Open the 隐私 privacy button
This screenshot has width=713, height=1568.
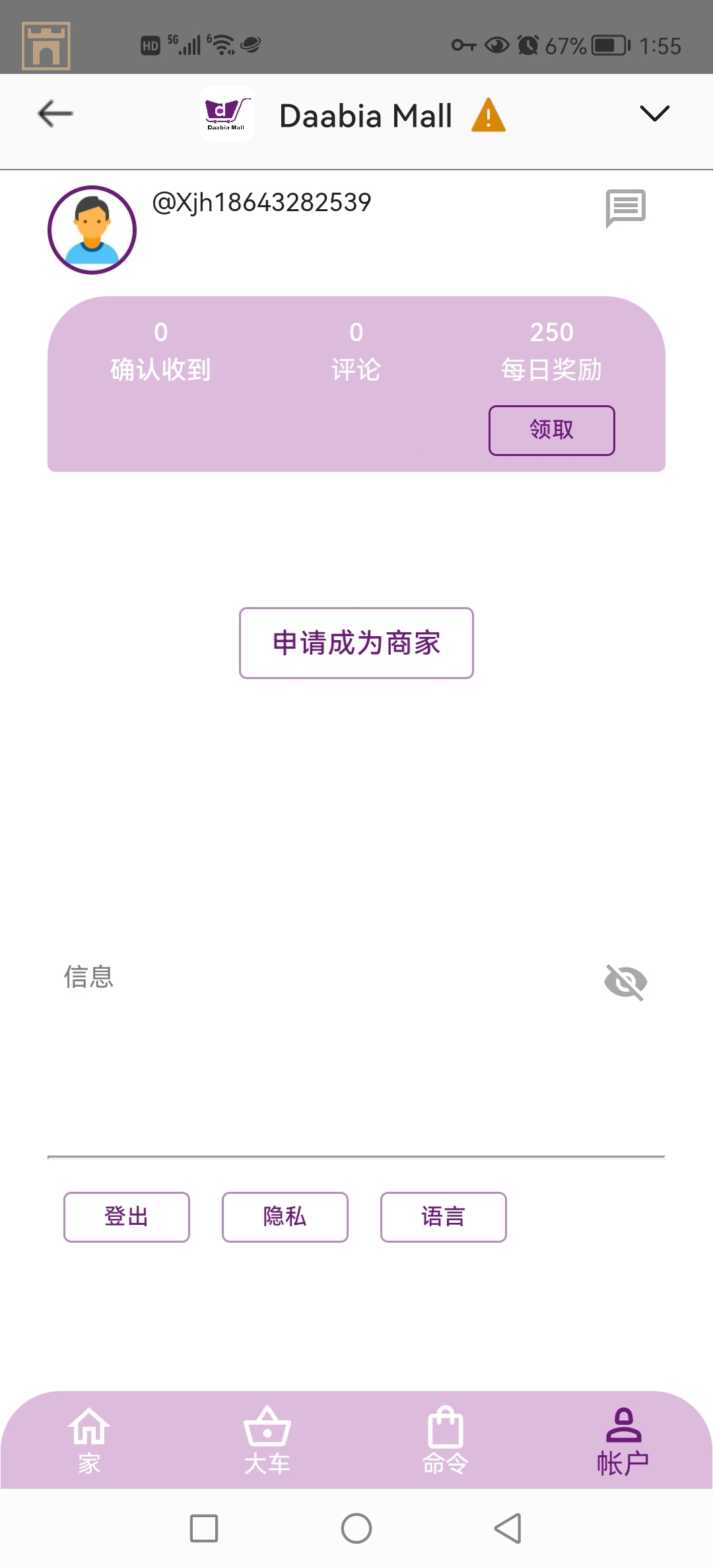tap(285, 1217)
